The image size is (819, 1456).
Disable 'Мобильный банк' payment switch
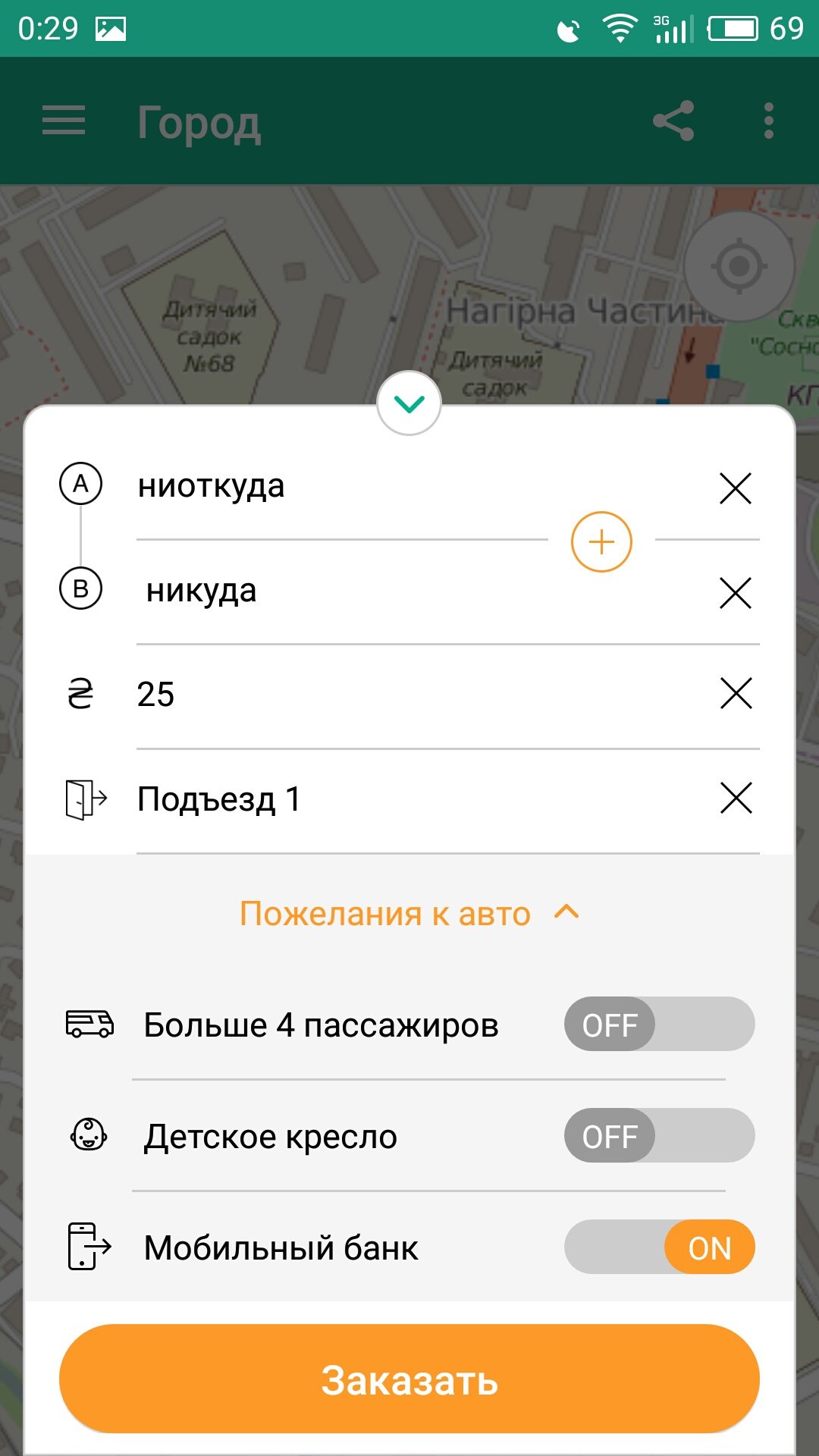coord(659,1247)
